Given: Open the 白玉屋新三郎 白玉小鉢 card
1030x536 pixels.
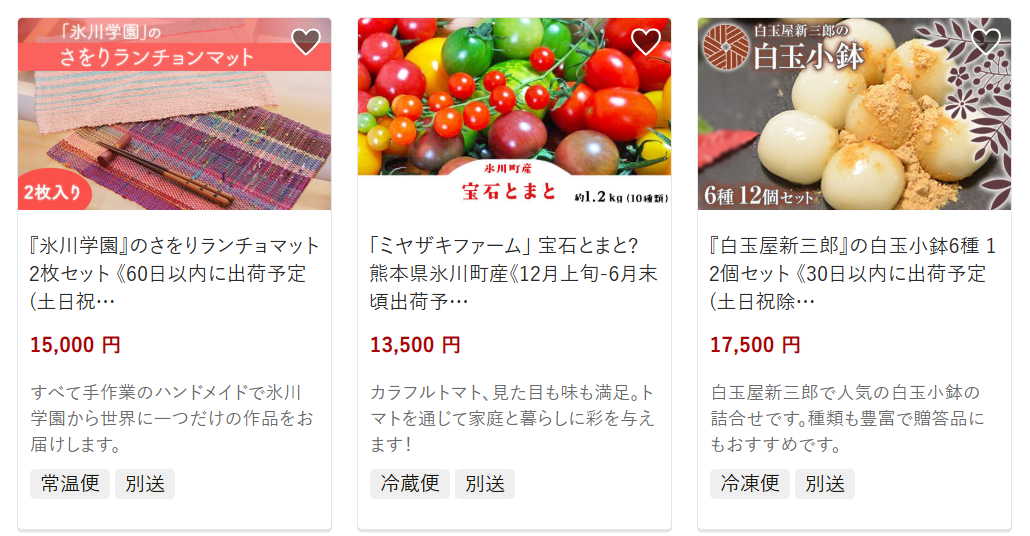Looking at the screenshot, I should 854,272.
